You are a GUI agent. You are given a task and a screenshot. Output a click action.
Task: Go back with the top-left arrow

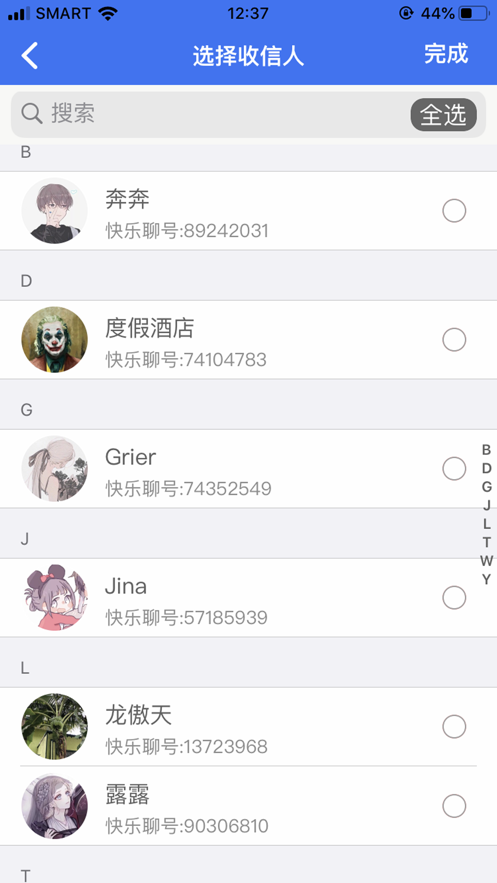[30, 55]
